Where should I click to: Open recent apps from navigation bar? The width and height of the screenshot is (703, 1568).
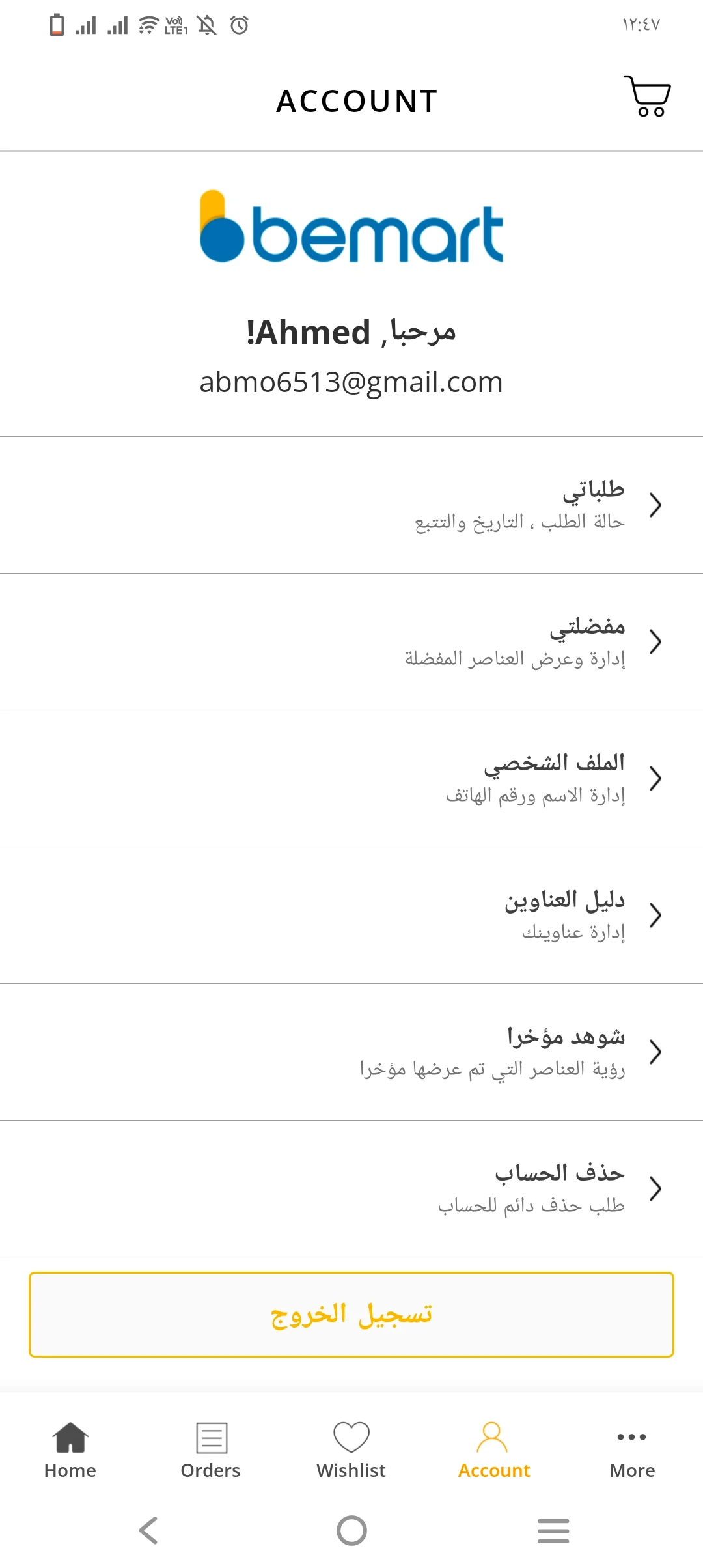553,1530
